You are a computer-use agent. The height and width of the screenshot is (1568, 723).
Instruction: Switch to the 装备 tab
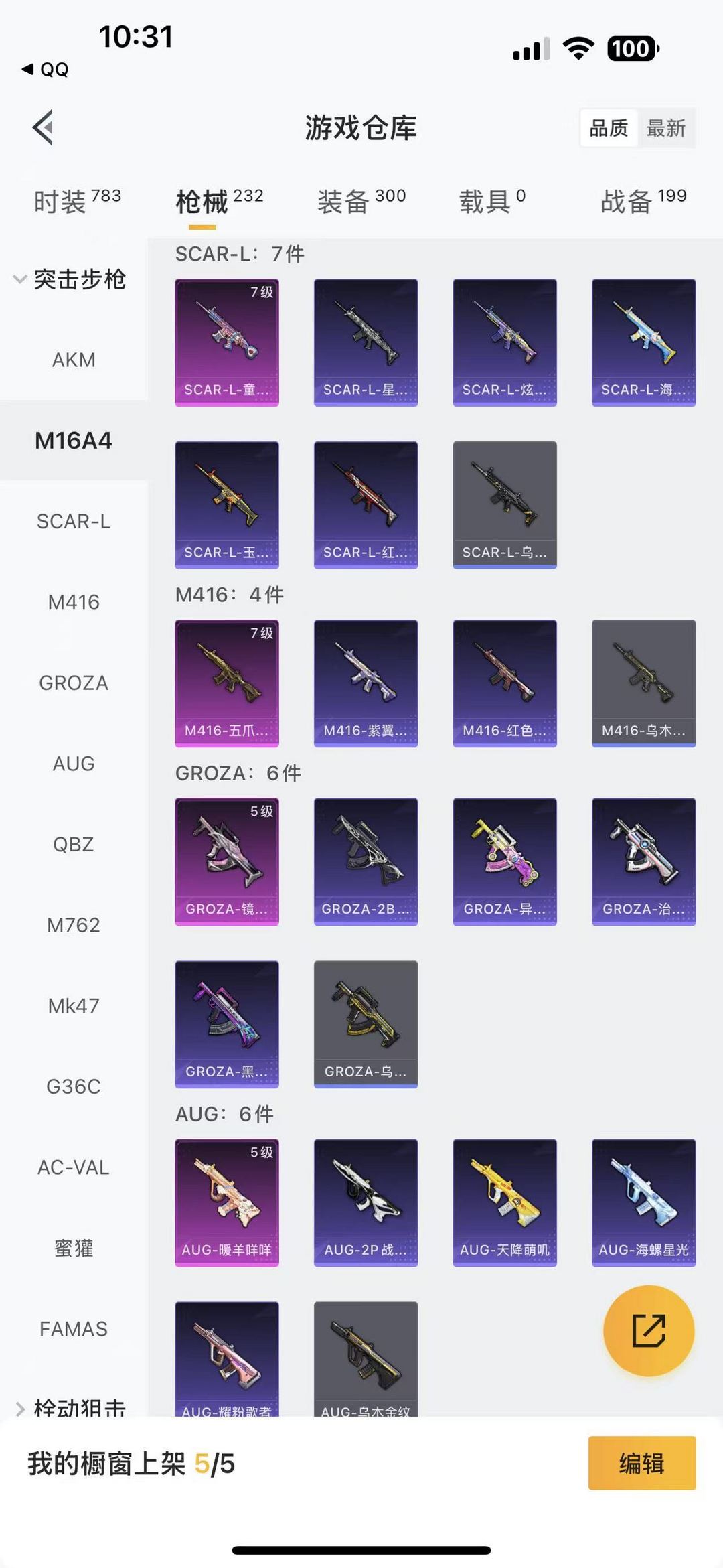[x=361, y=200]
